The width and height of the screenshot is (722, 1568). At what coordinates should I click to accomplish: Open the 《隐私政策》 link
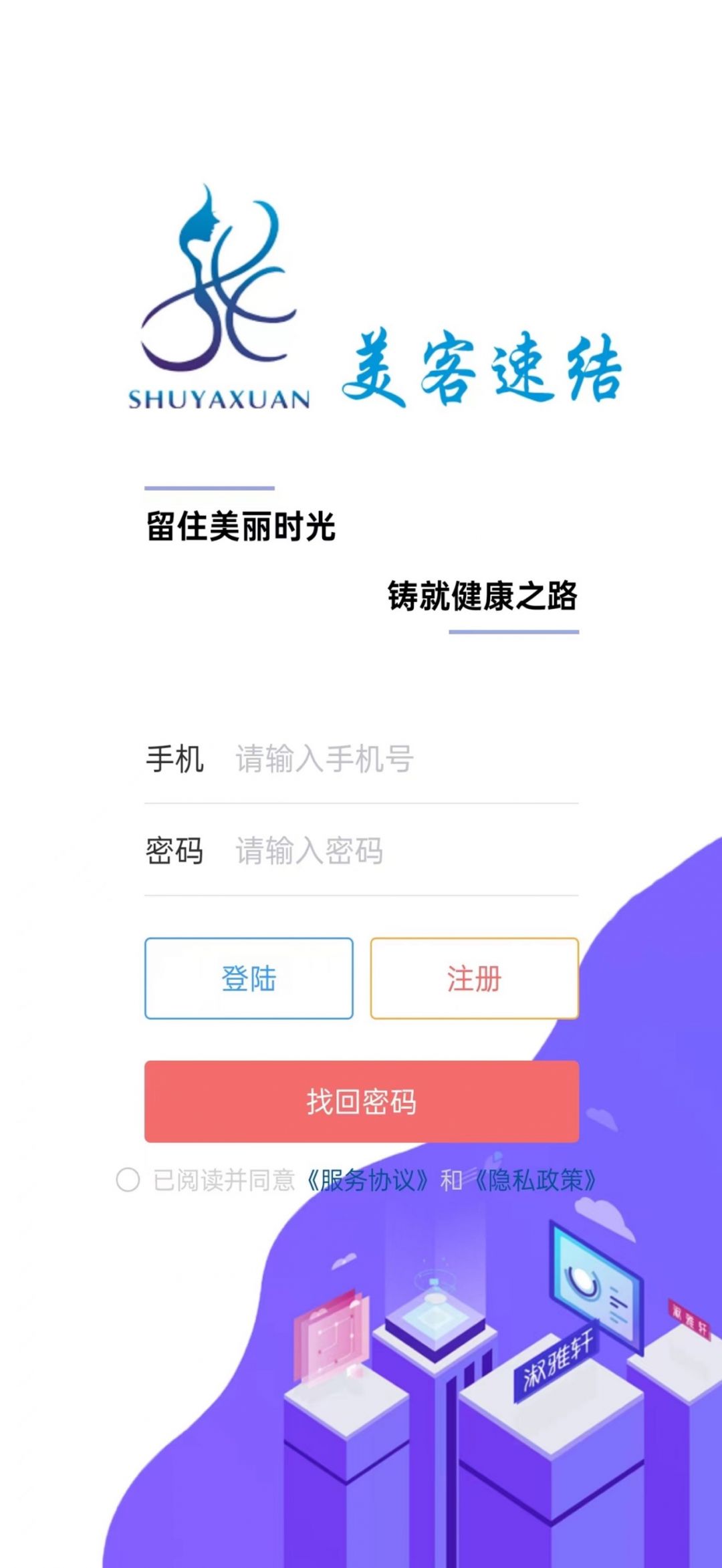535,1180
